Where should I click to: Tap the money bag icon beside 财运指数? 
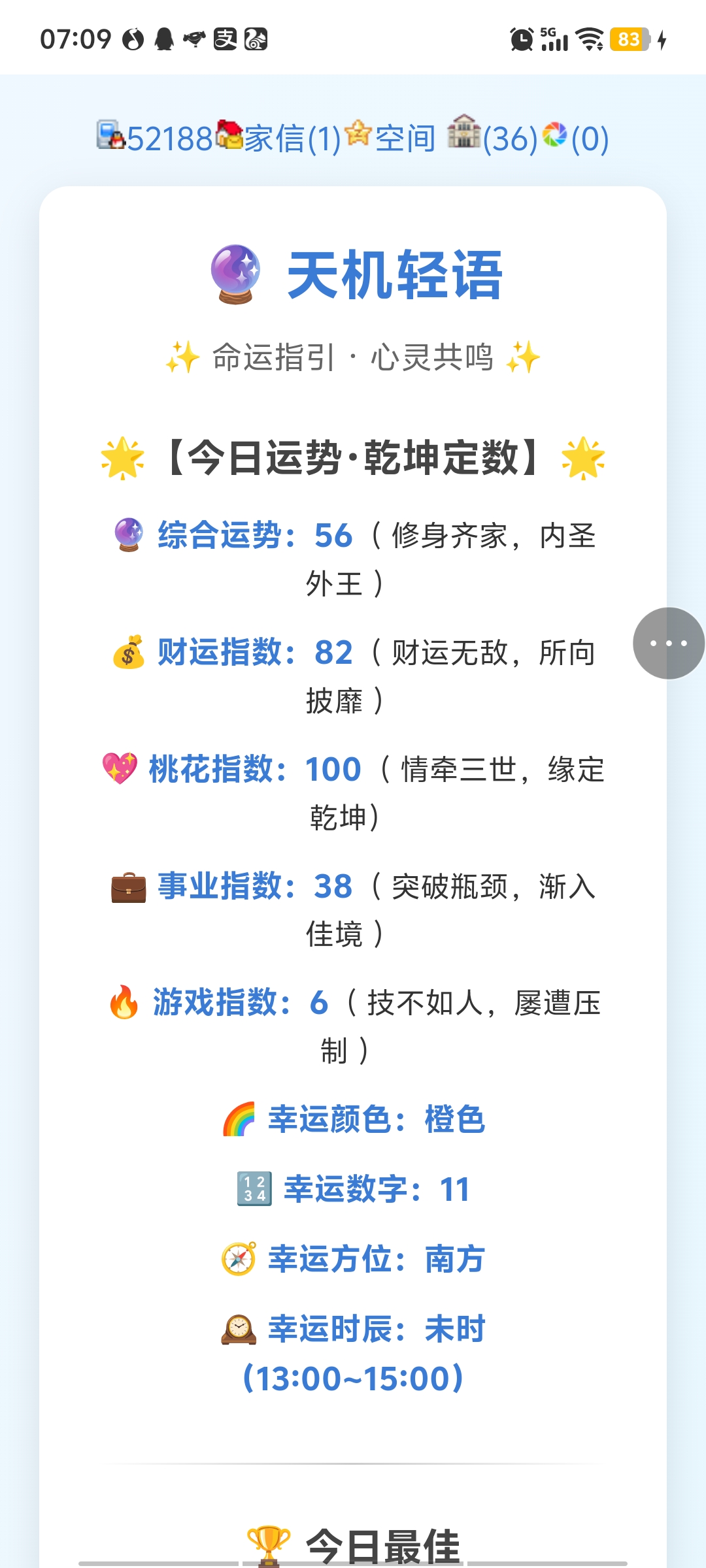(x=128, y=653)
